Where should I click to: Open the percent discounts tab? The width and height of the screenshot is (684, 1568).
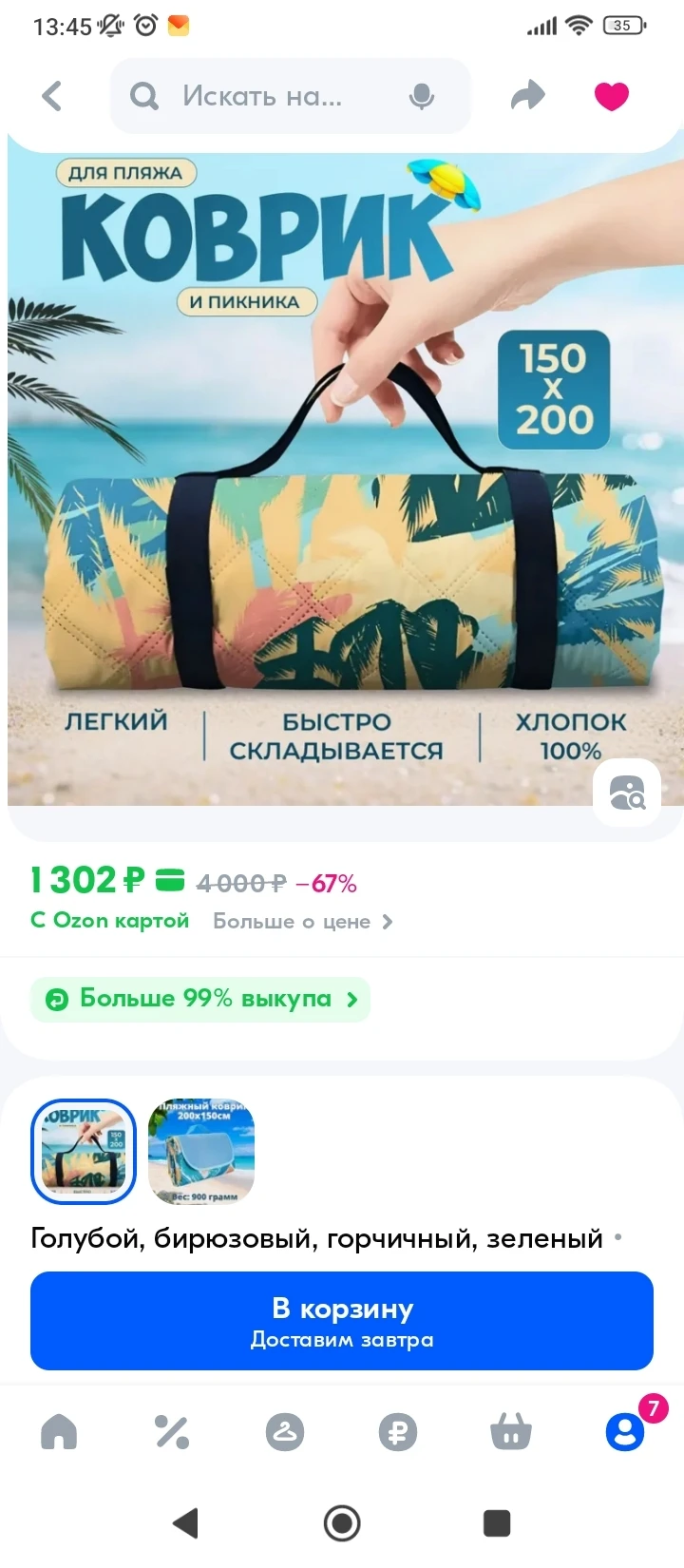click(172, 1431)
